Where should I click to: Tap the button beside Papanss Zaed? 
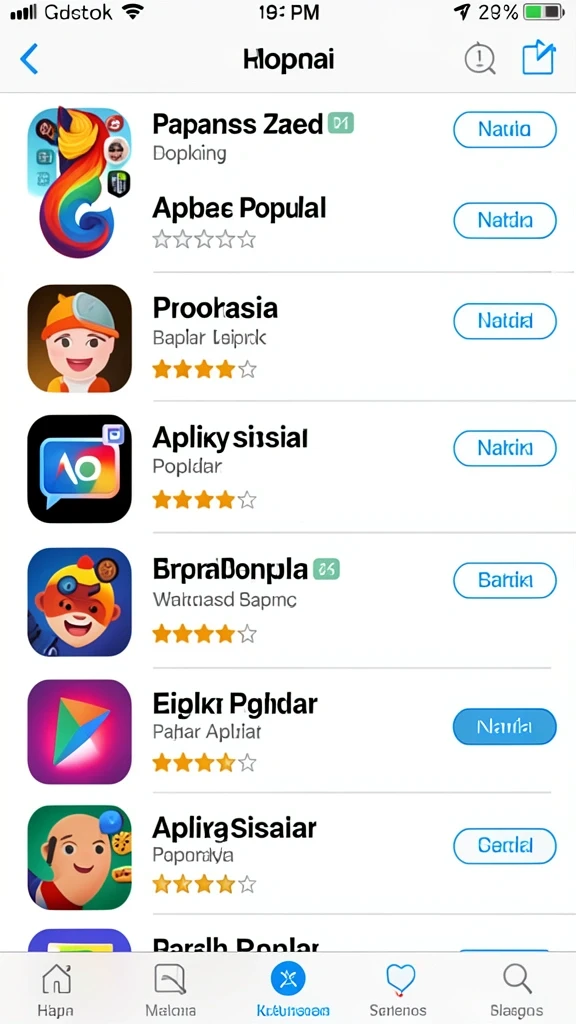coord(505,129)
